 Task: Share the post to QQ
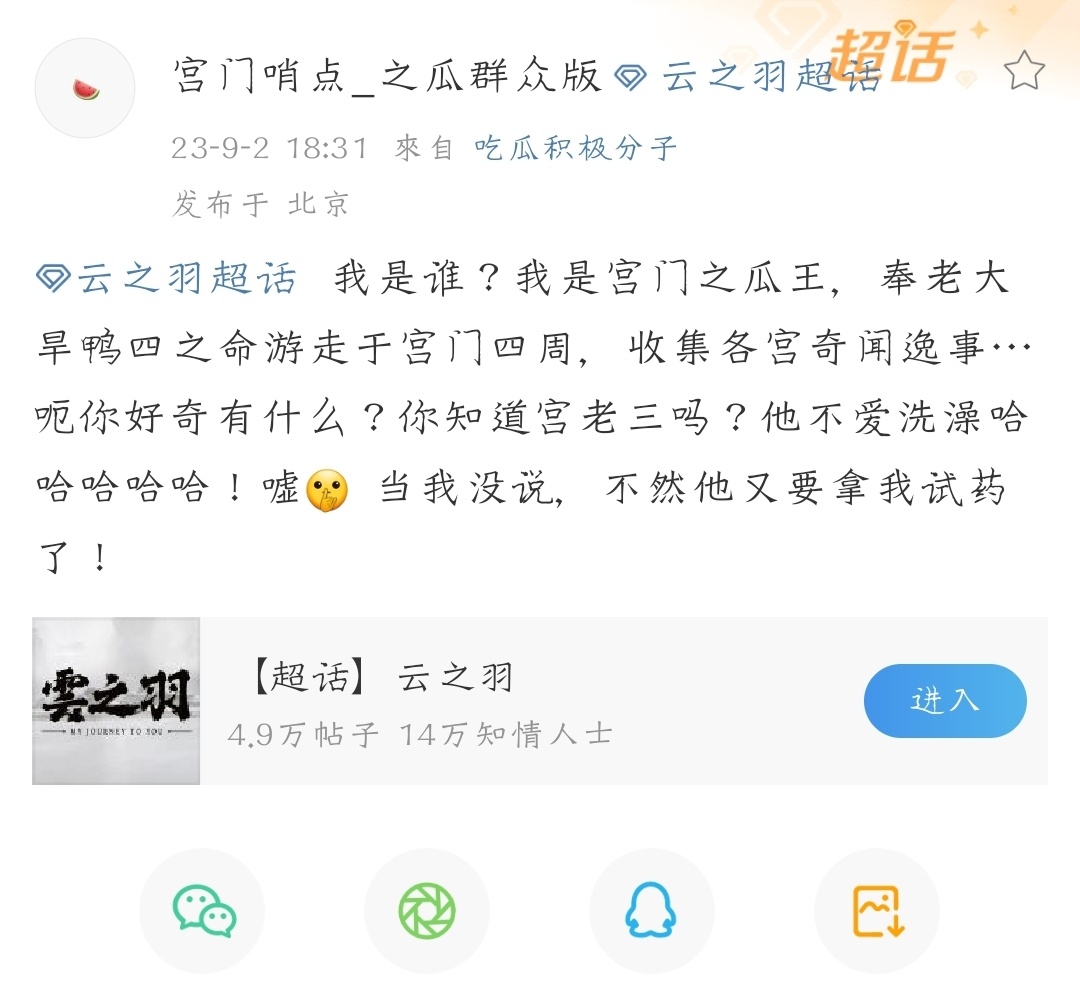click(651, 910)
